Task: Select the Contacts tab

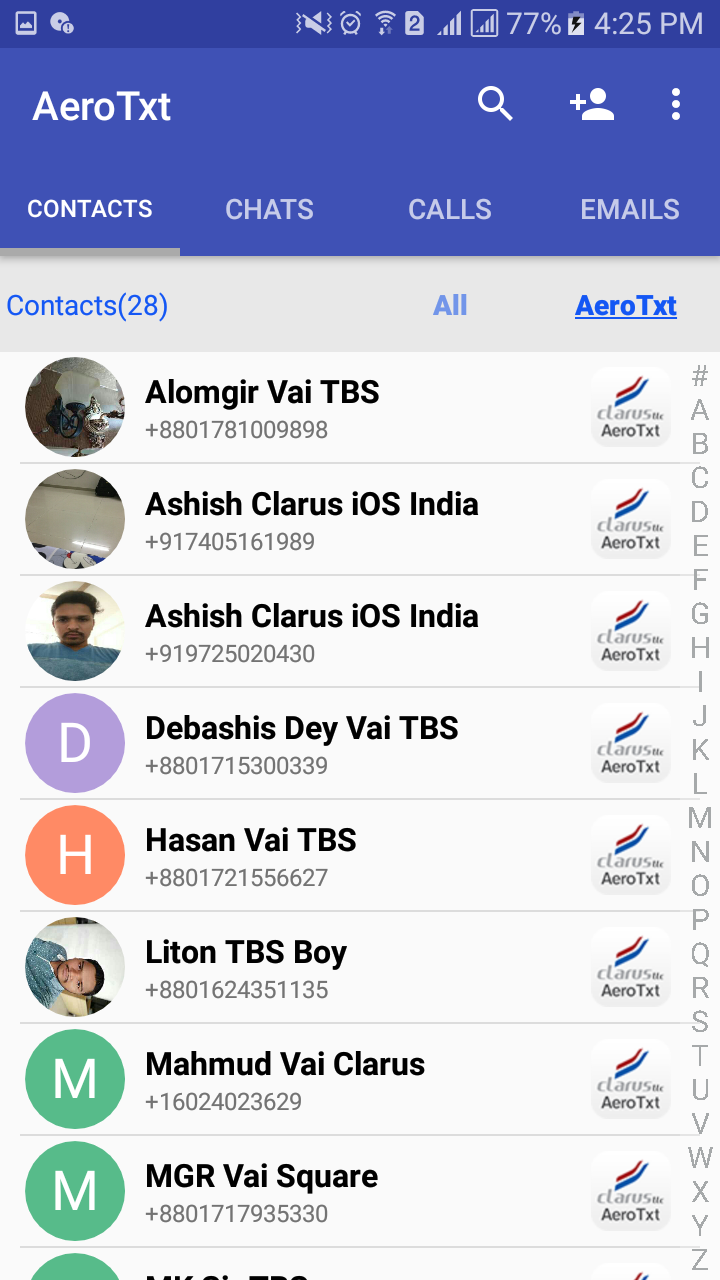Action: pyautogui.click(x=90, y=209)
